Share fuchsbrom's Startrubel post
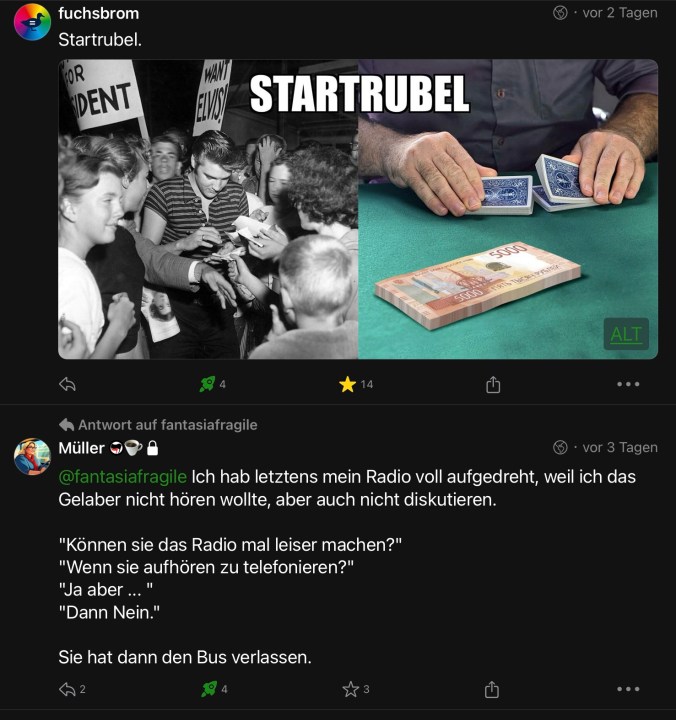 point(492,384)
